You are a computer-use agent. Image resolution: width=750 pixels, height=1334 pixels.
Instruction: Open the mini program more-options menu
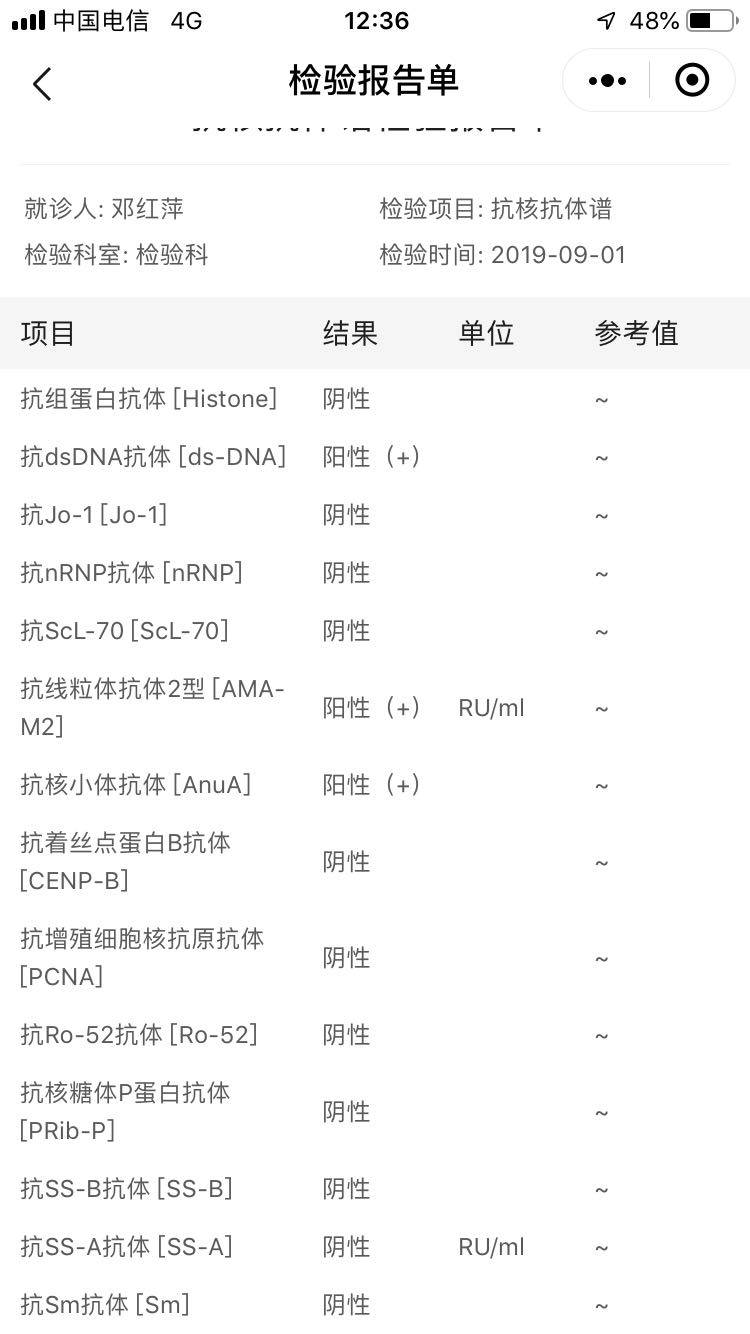click(x=607, y=81)
